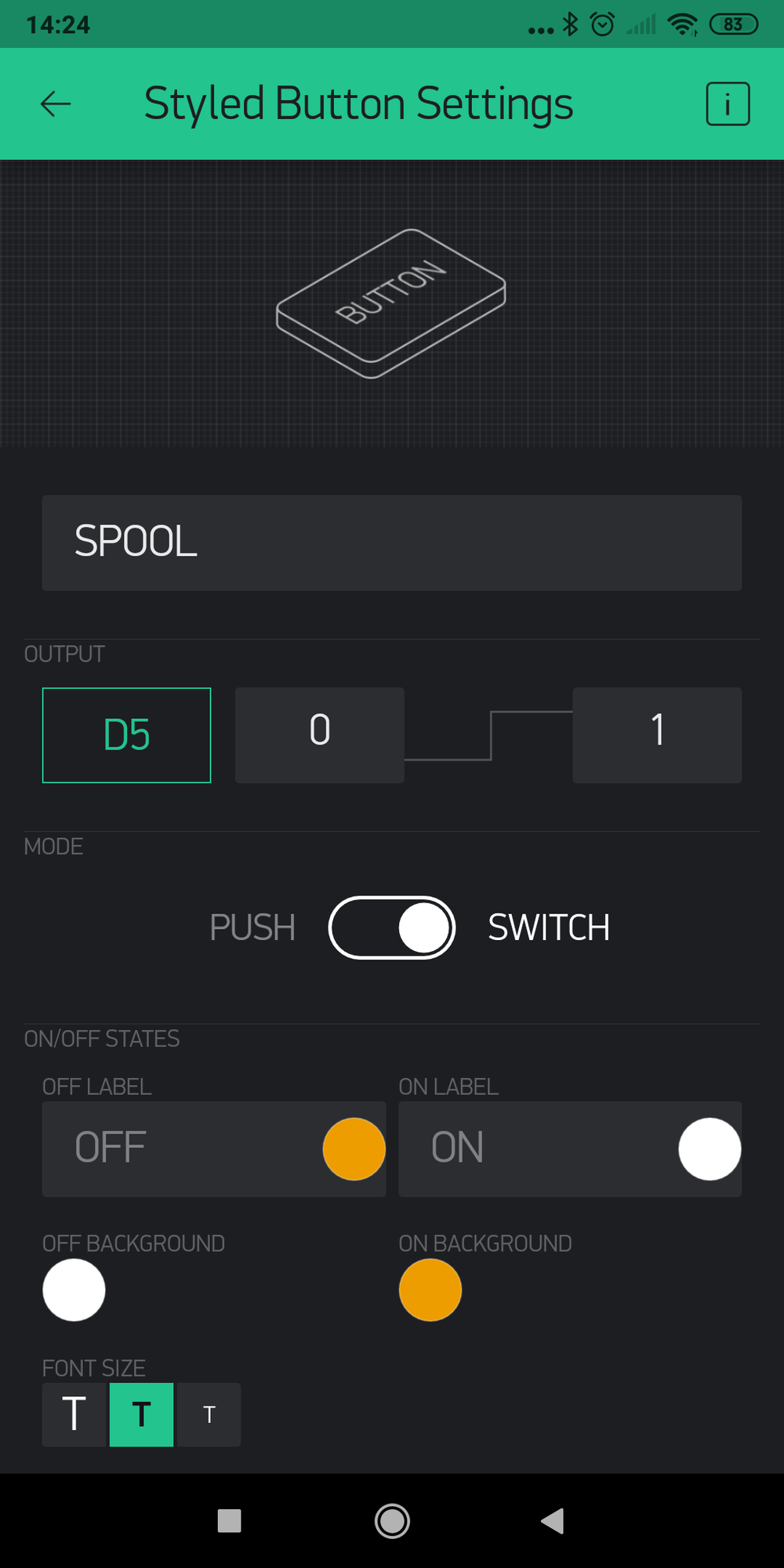Open recent apps from navigation bar
This screenshot has height=1568, width=784.
[x=229, y=1521]
